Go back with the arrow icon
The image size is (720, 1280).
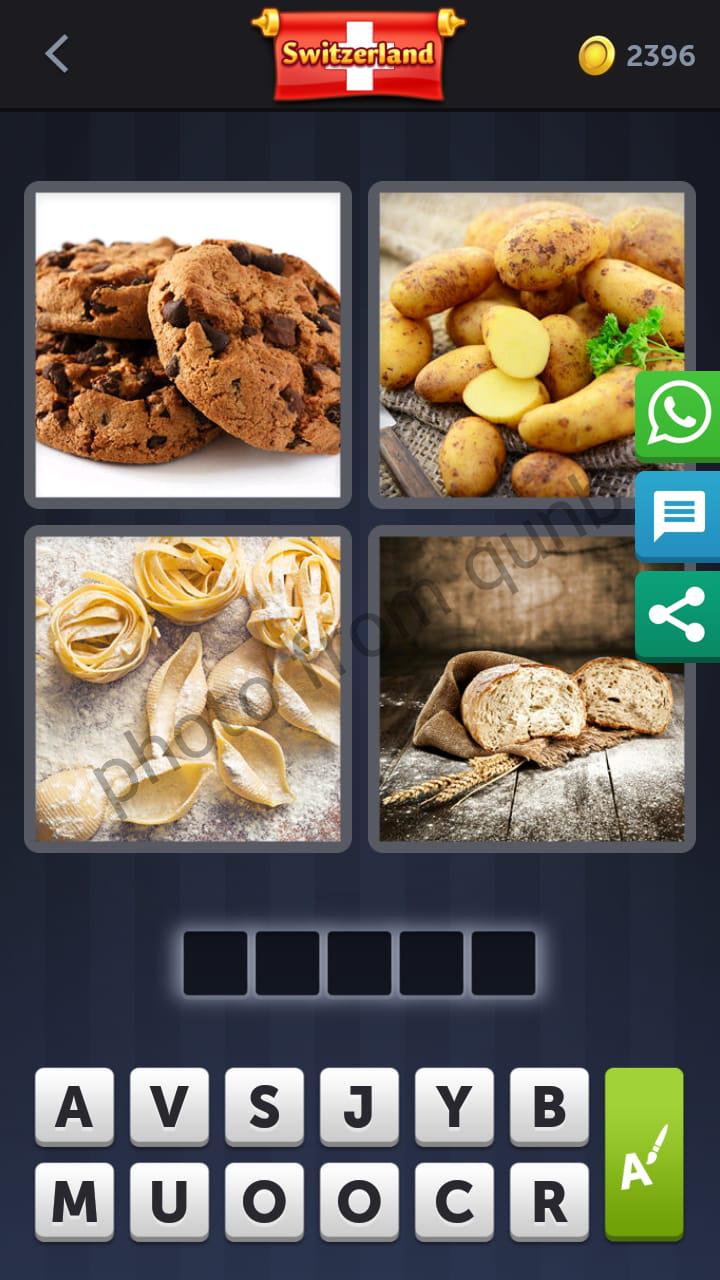pos(57,54)
